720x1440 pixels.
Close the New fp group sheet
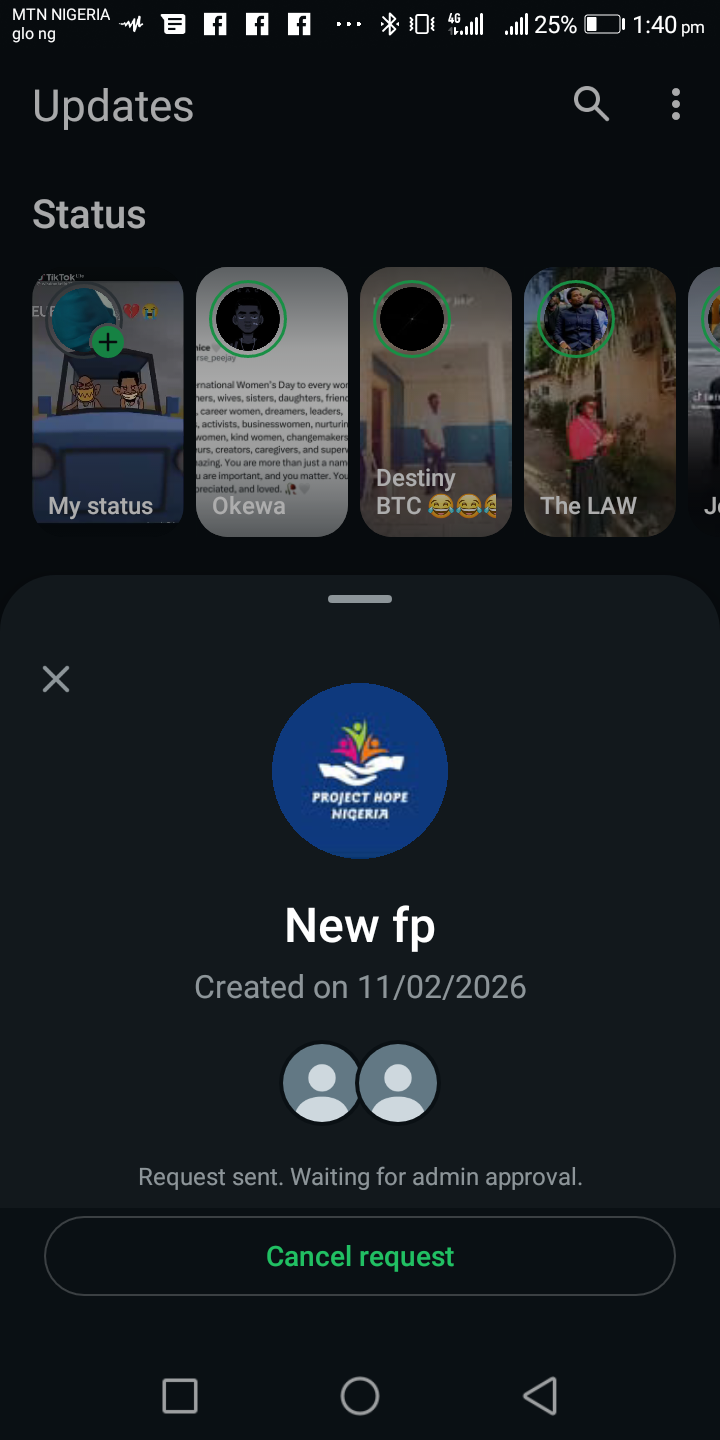(x=56, y=680)
